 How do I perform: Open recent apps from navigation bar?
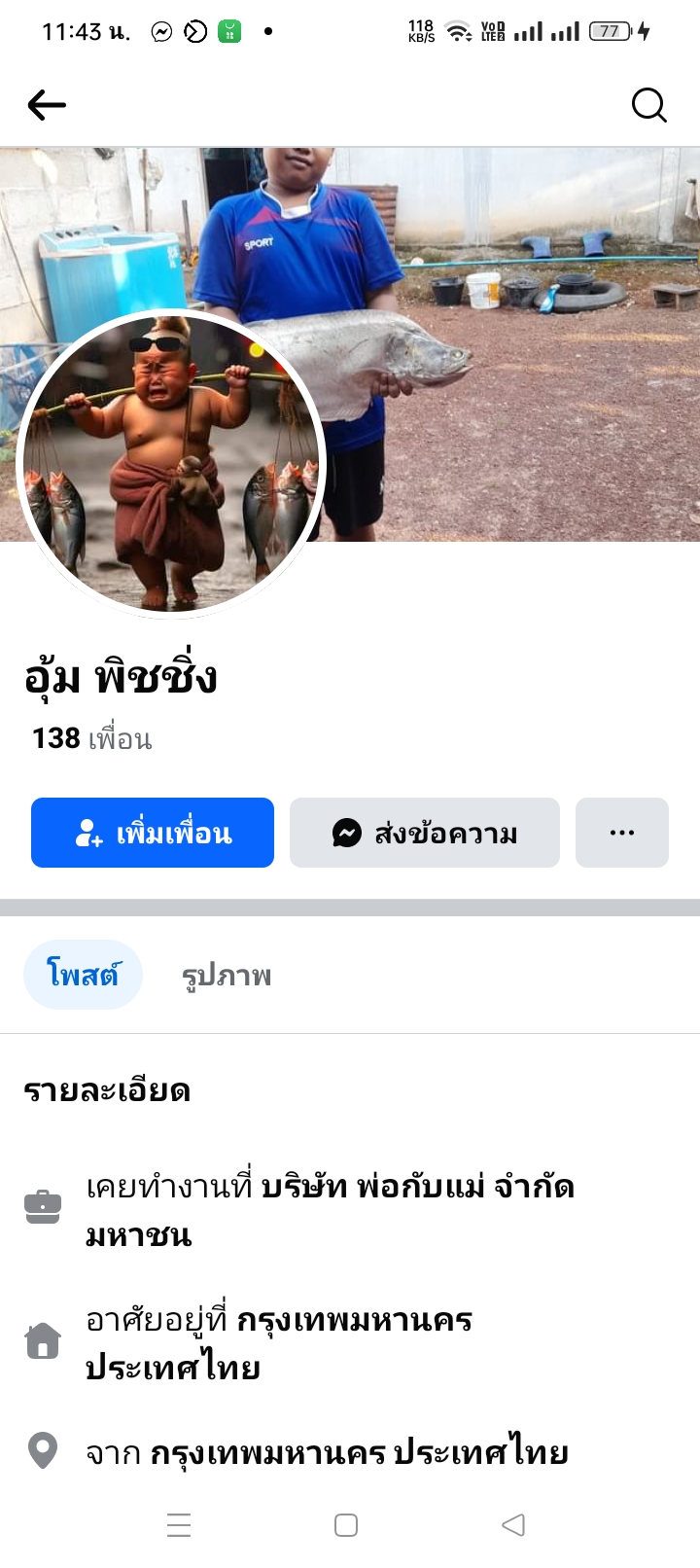point(179,1525)
